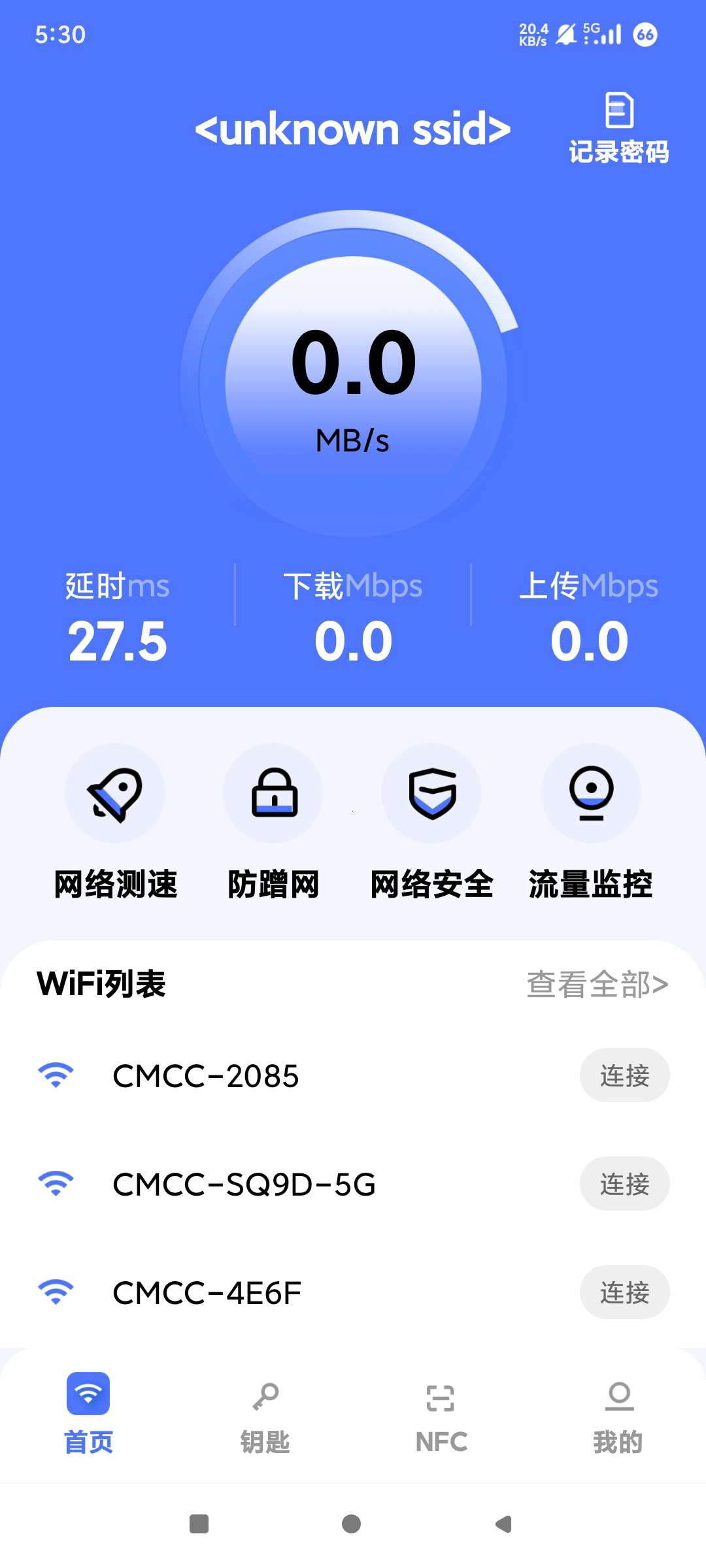
Task: Go back using system navigation
Action: 503,1524
